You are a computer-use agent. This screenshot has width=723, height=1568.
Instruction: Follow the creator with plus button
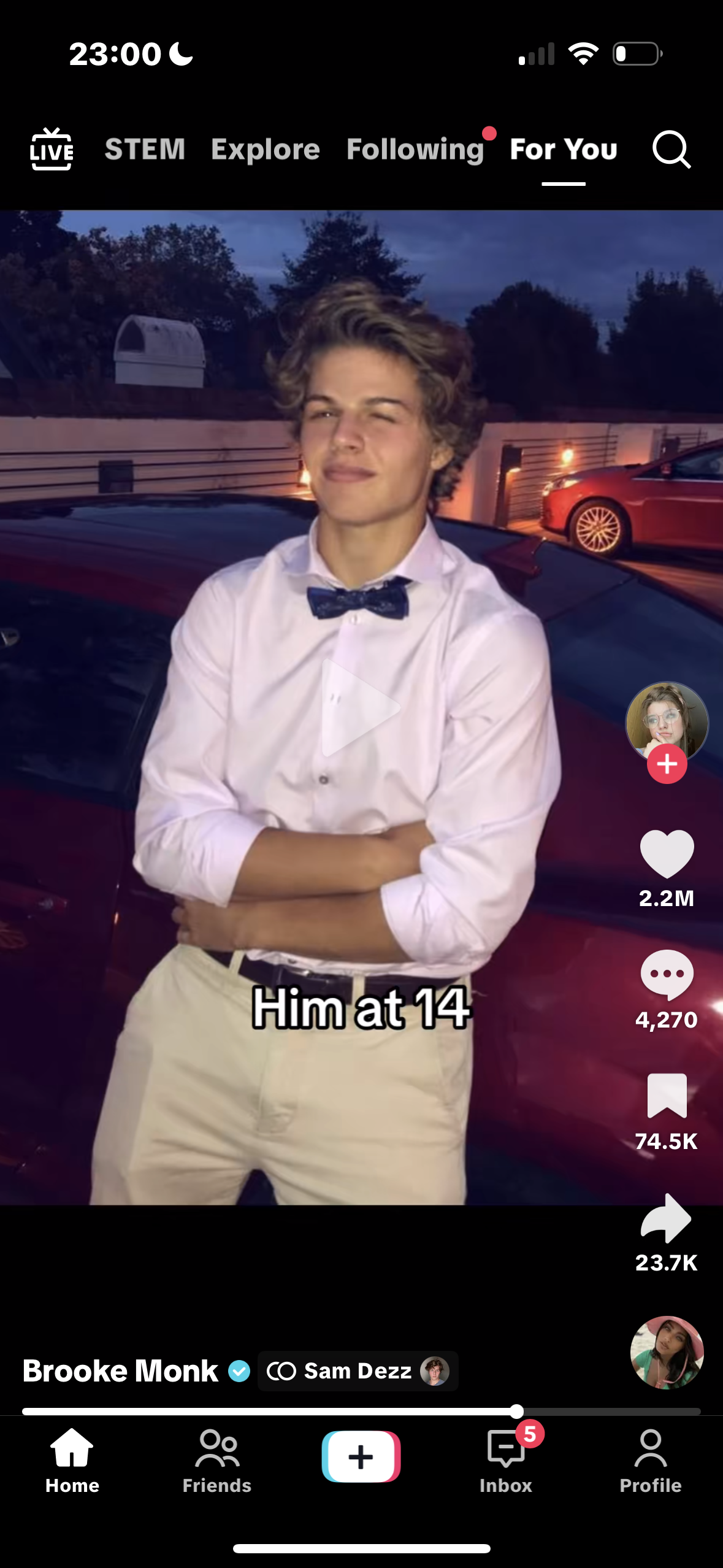667,764
